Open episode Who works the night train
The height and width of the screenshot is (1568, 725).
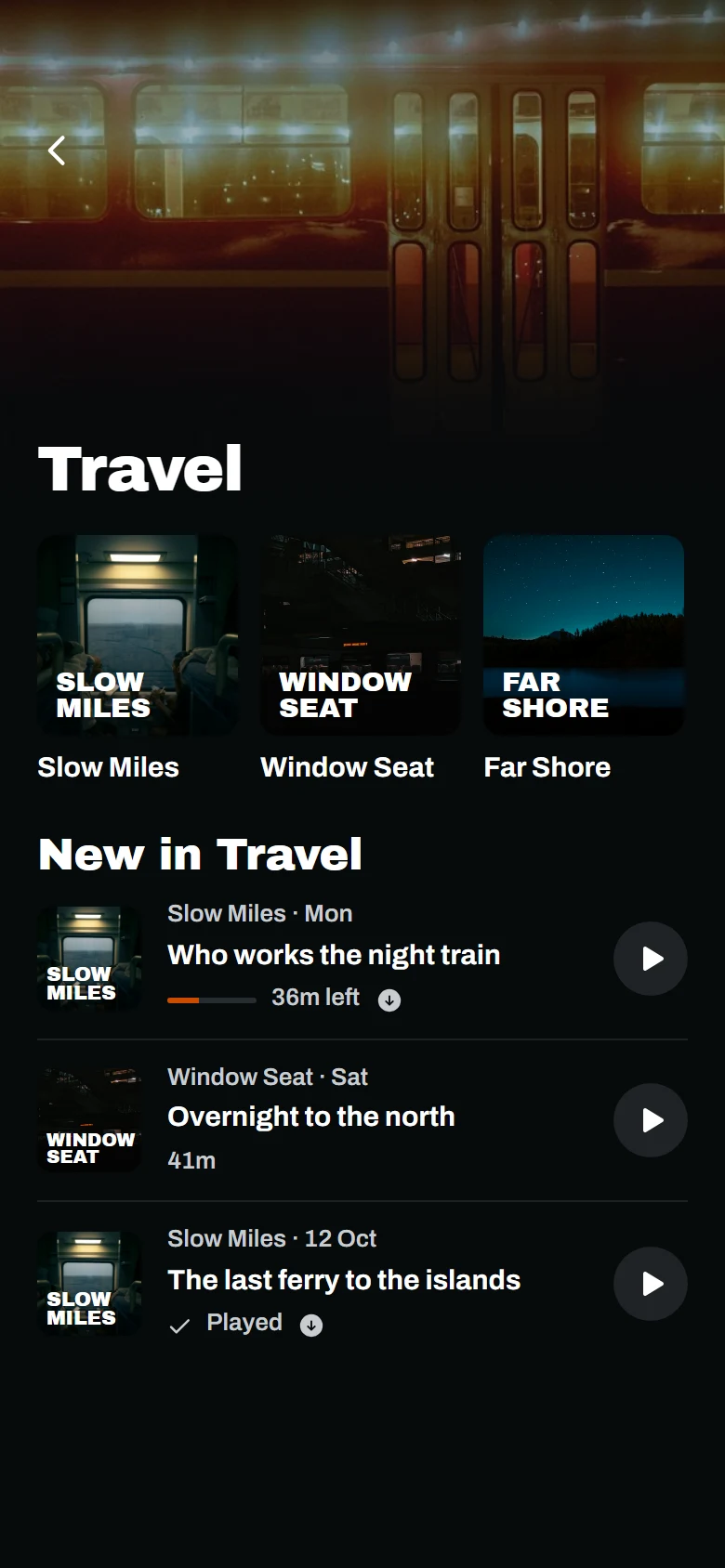click(x=334, y=955)
